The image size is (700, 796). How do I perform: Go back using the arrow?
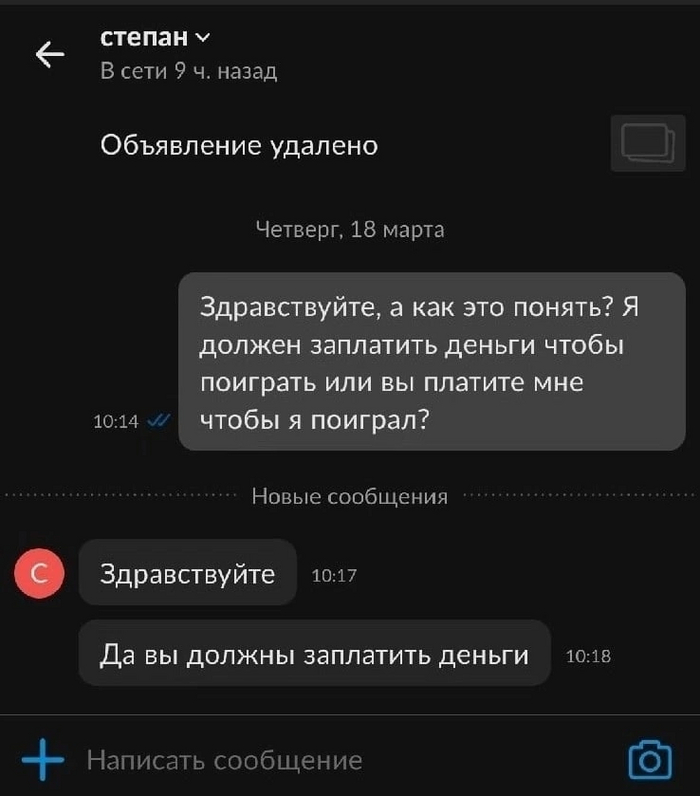49,55
